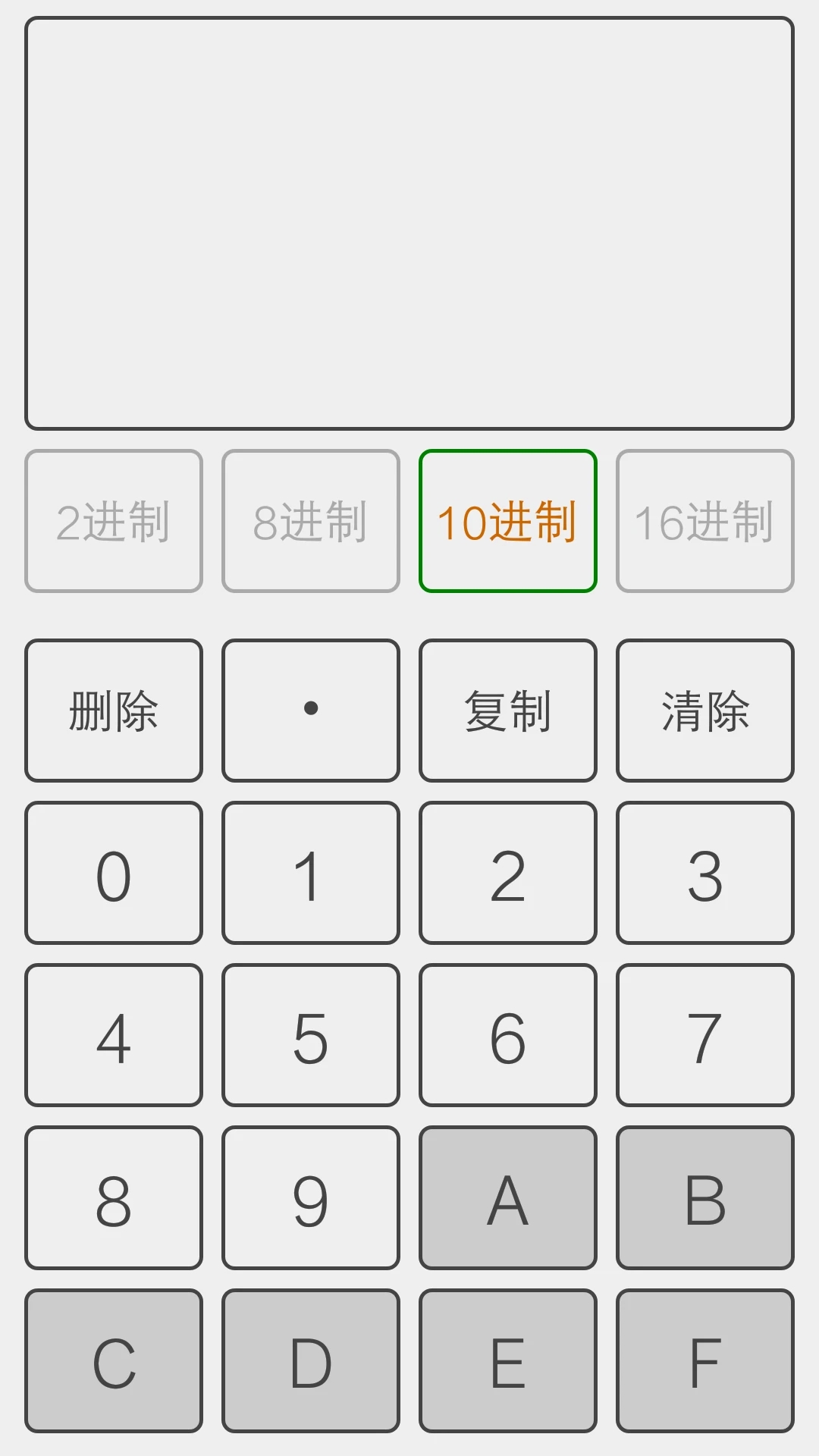Tap the 9 key
Viewport: 819px width, 1456px height.
point(311,1197)
